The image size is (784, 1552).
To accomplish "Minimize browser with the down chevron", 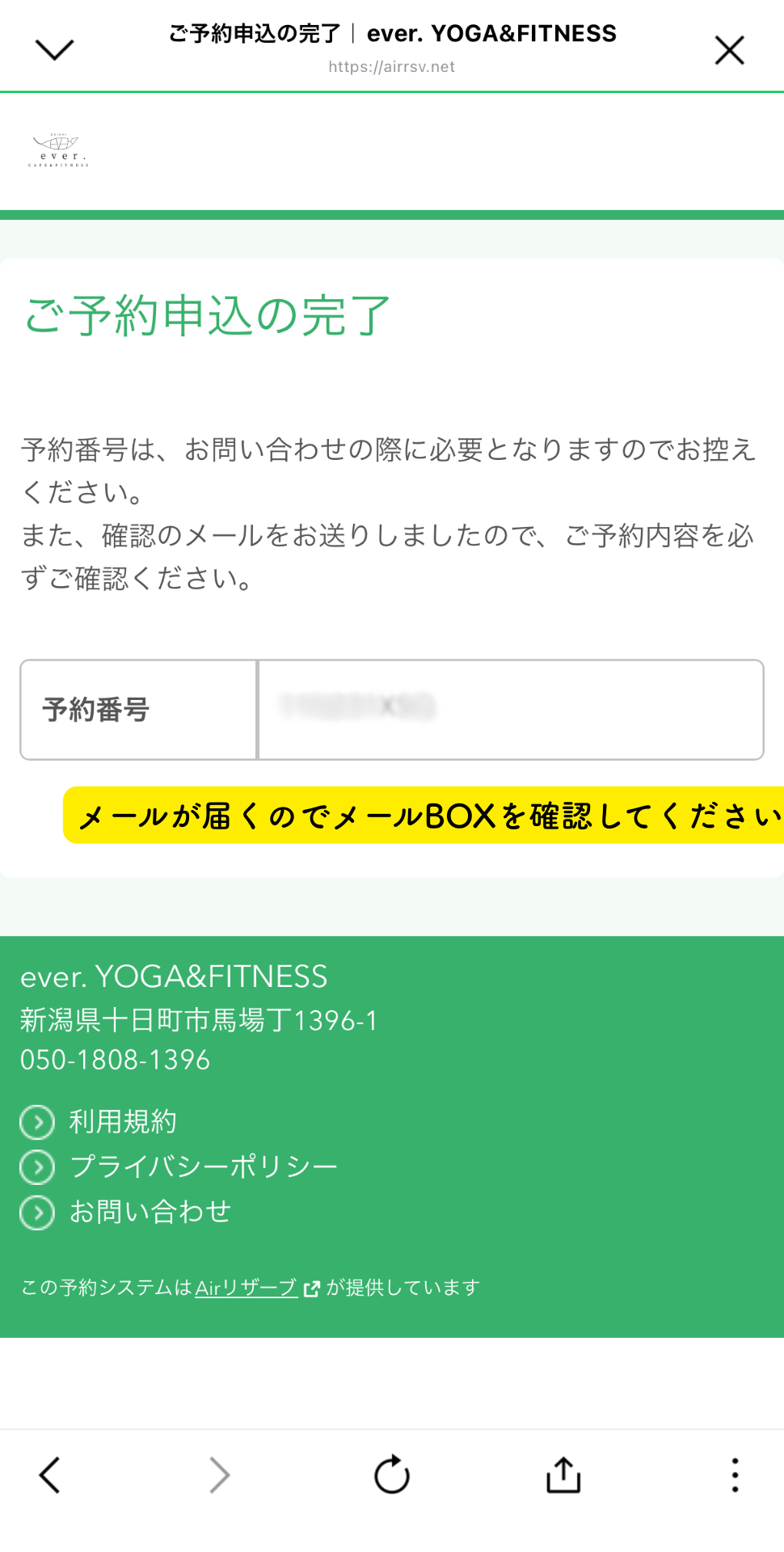I will click(x=55, y=50).
